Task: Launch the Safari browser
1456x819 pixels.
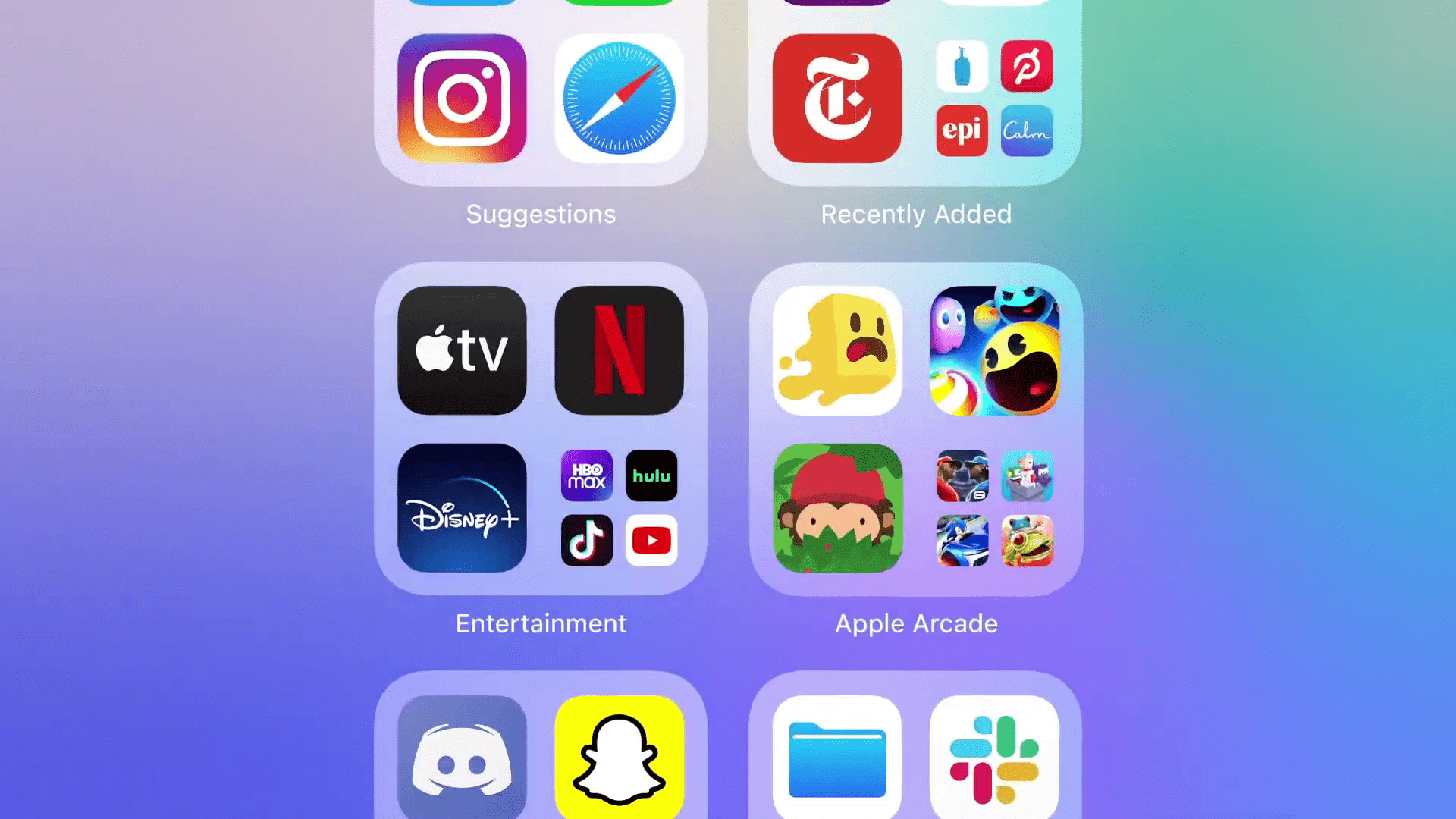Action: pos(619,98)
